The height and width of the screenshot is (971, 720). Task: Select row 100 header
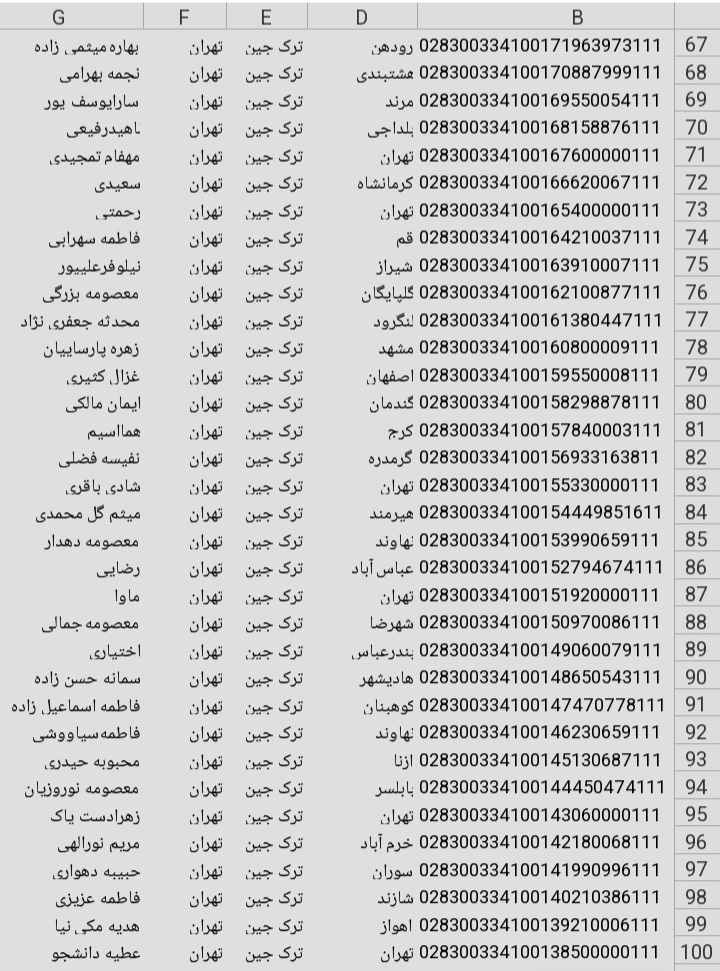coord(697,951)
